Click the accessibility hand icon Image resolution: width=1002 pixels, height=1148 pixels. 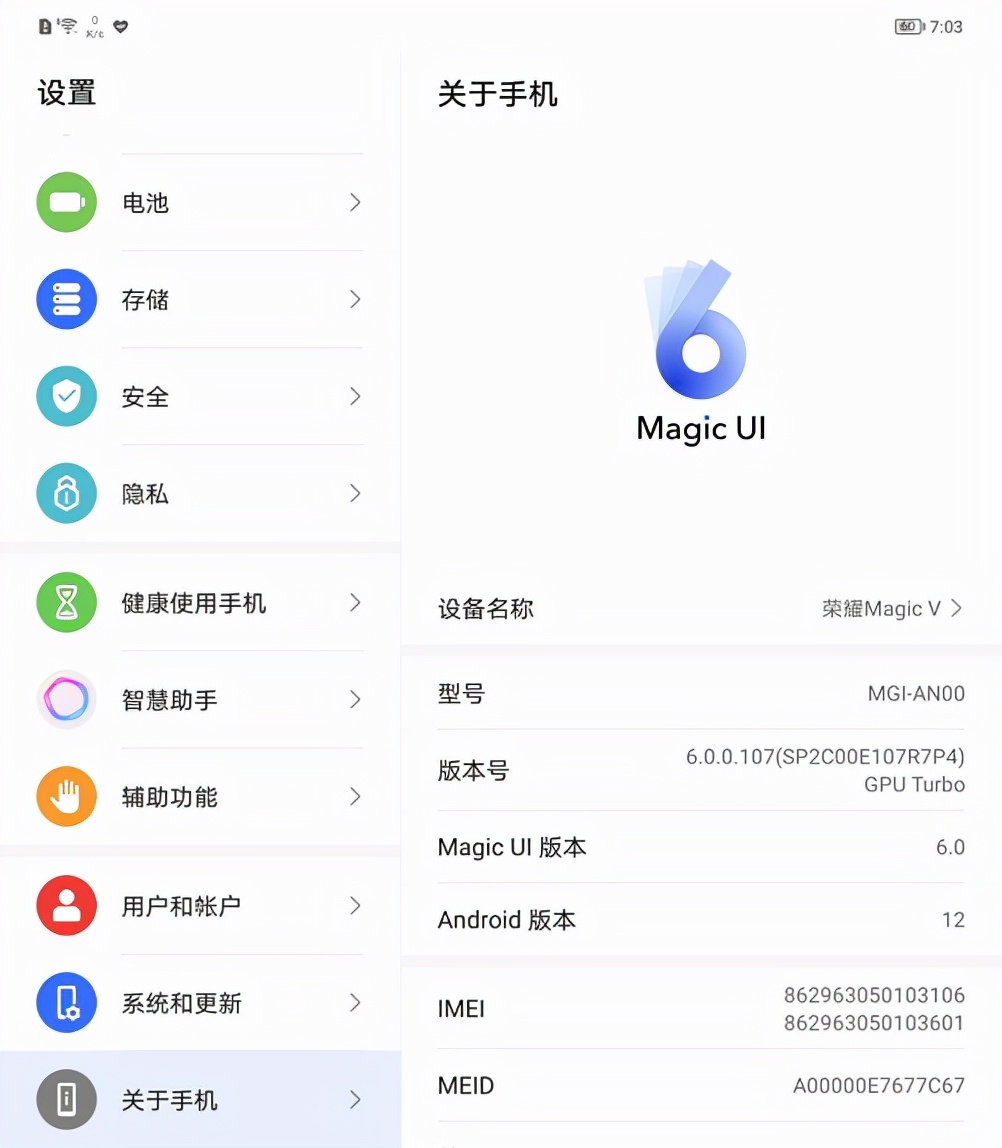[66, 797]
